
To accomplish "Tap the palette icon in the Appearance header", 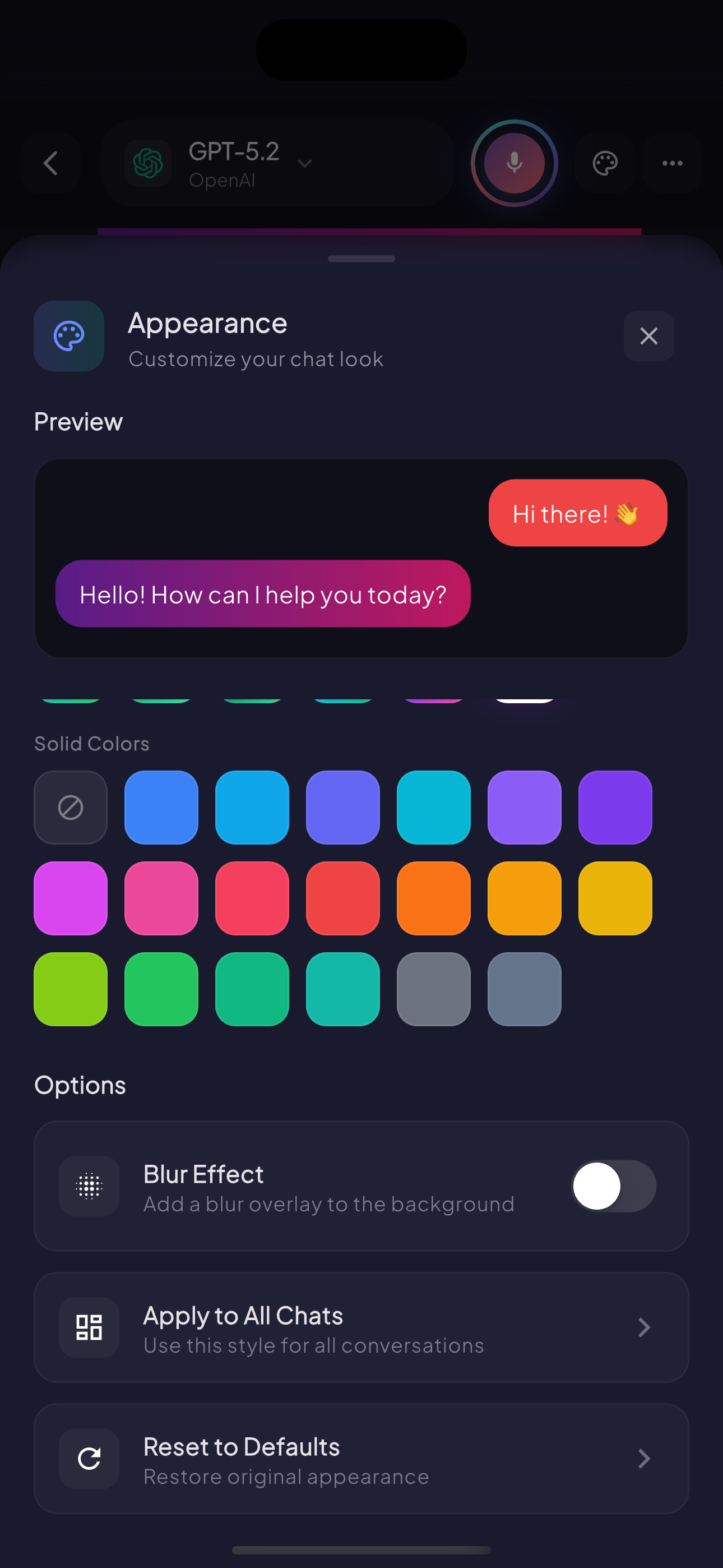I will point(69,336).
